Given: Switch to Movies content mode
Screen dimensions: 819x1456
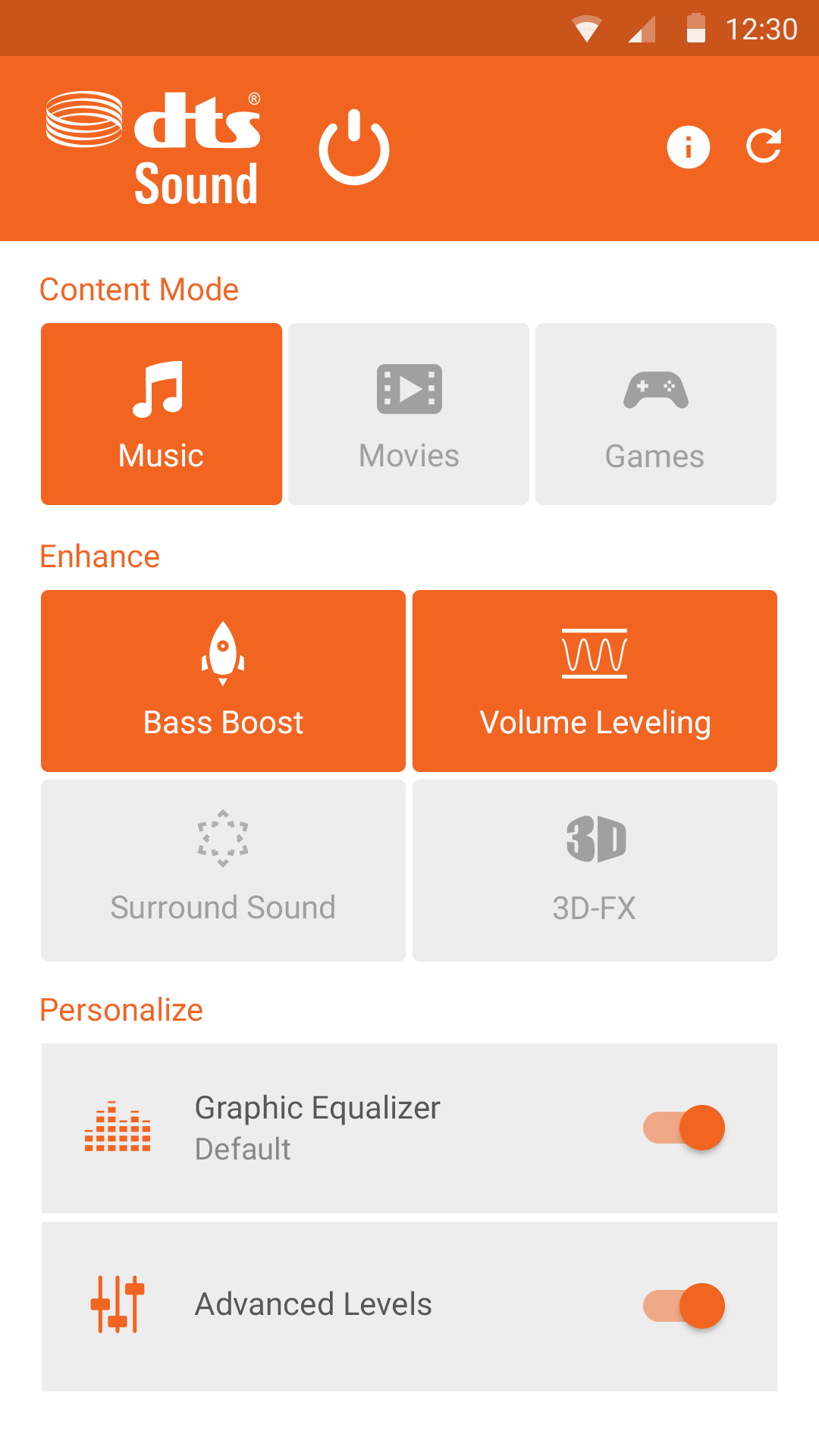Looking at the screenshot, I should [409, 414].
